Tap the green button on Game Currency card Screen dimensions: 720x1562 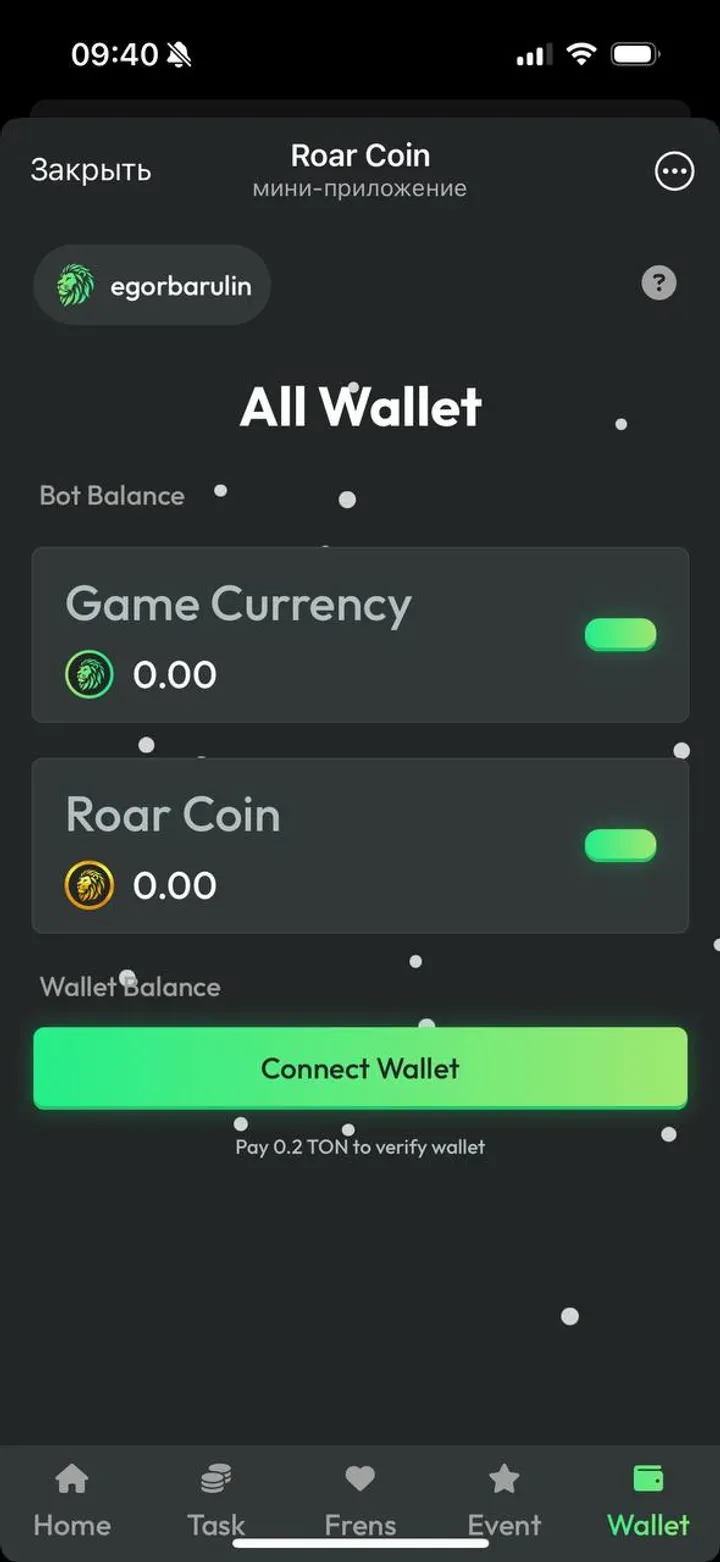[x=620, y=634]
